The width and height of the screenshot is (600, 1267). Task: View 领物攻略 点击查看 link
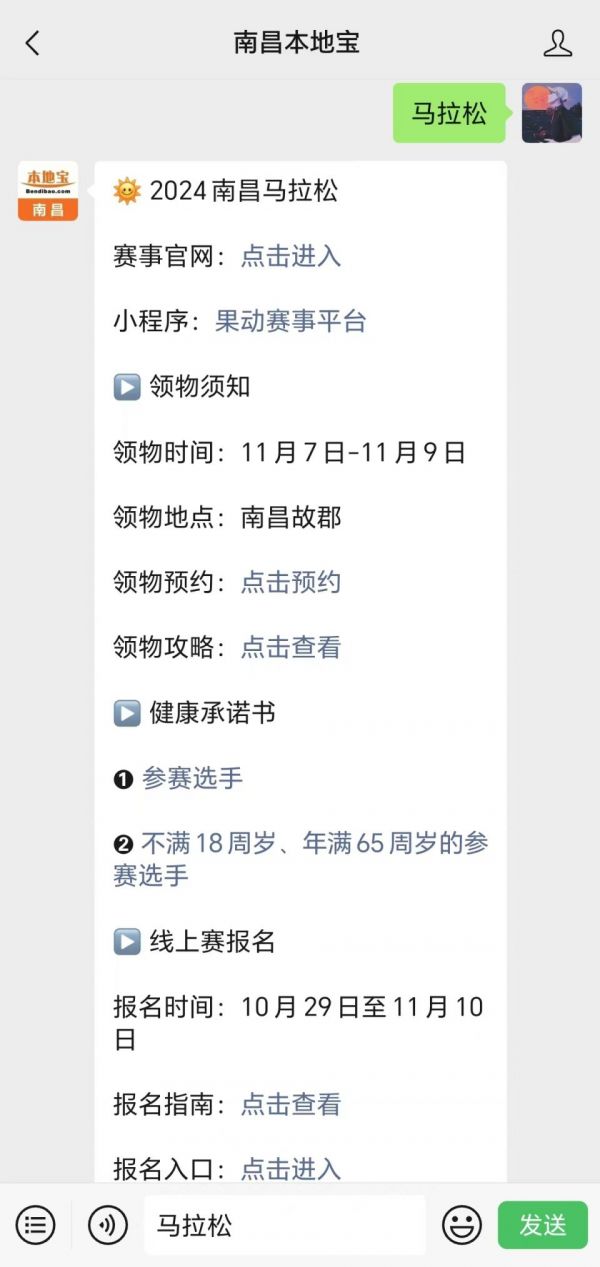pos(291,647)
